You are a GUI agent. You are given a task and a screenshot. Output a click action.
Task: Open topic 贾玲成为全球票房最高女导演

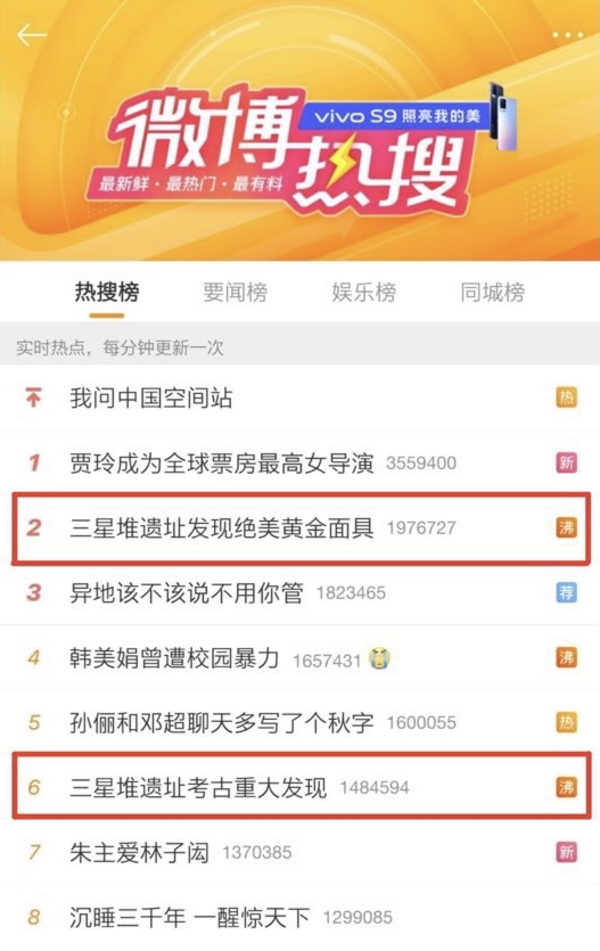click(x=221, y=463)
